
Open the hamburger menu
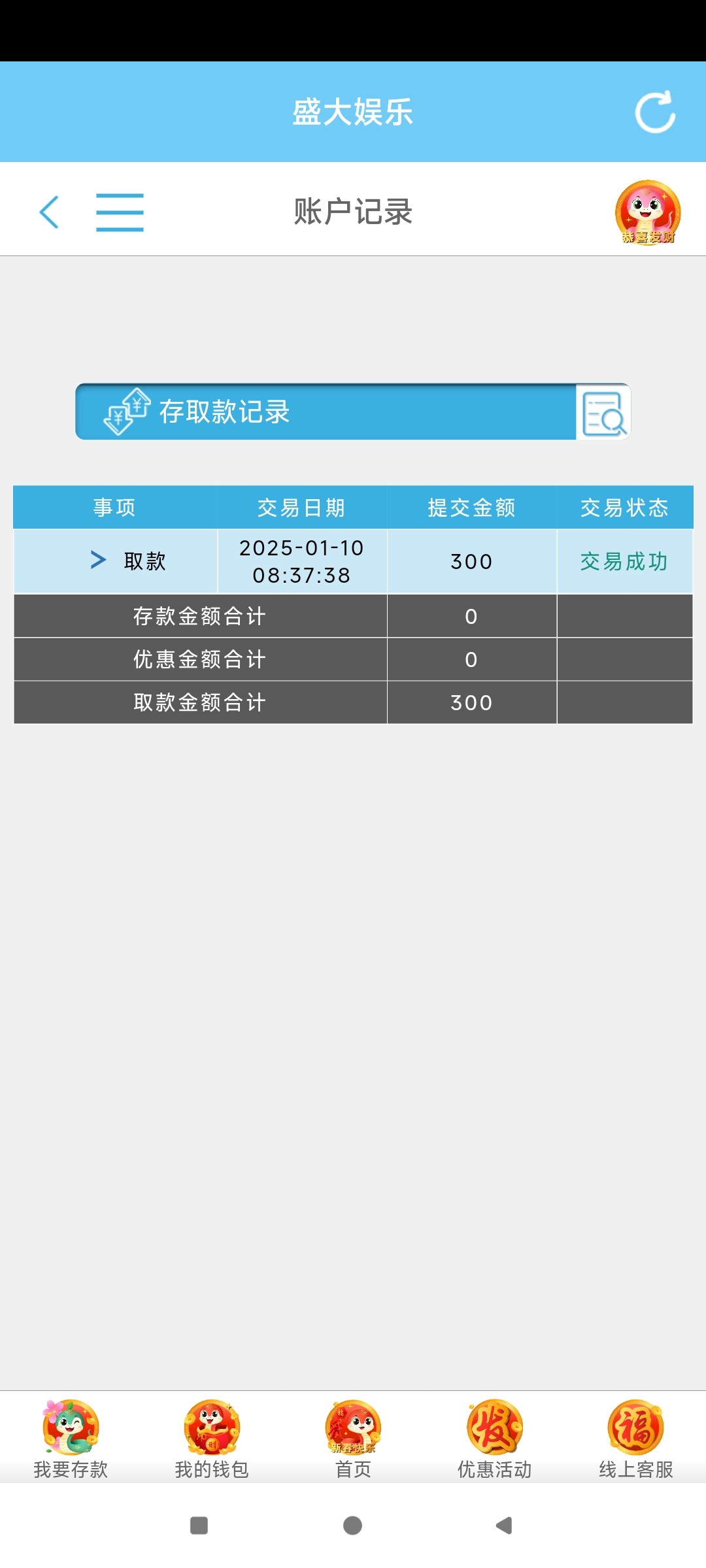click(120, 212)
